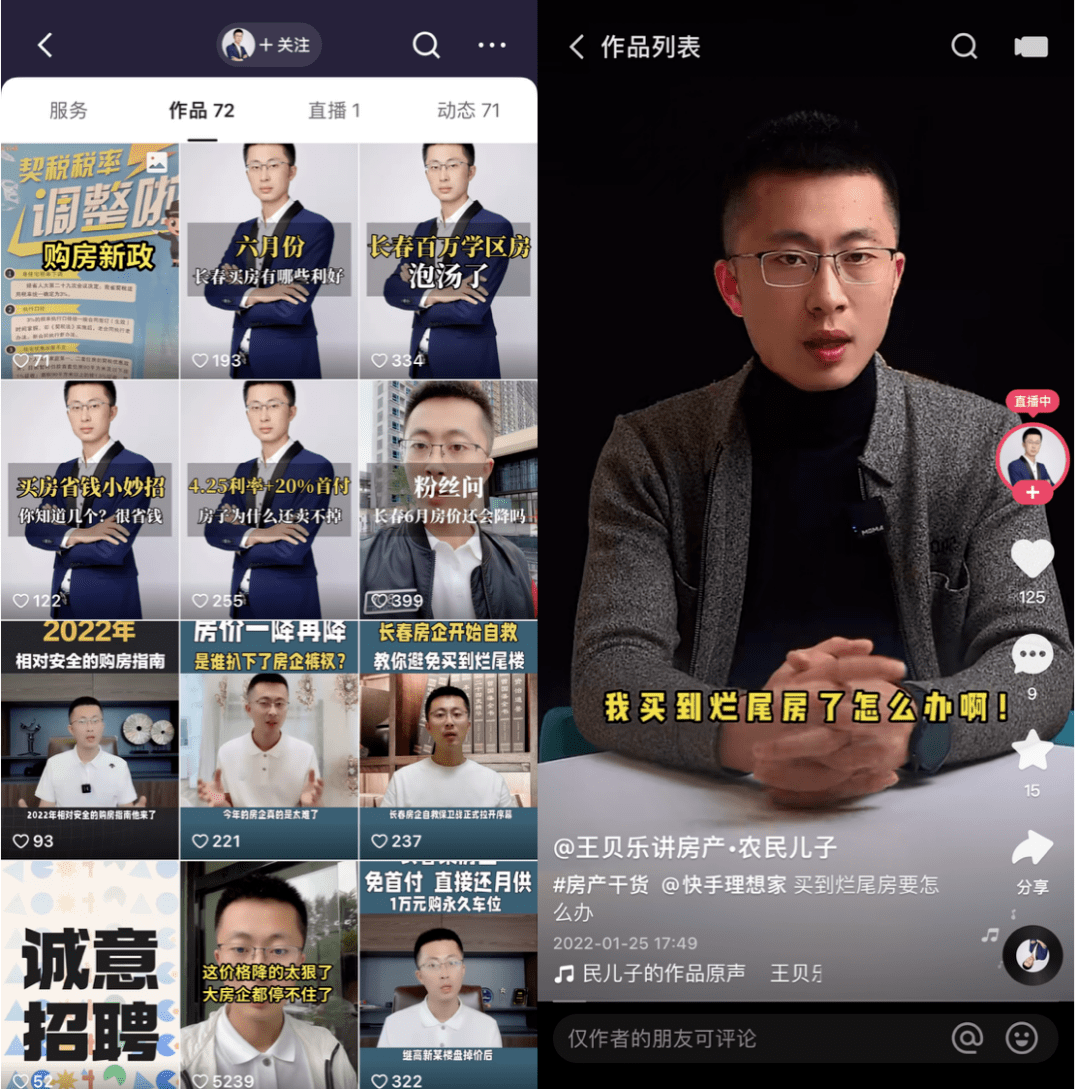Switch to the 直播 1 tab
The image size is (1077, 1089).
coord(334,110)
